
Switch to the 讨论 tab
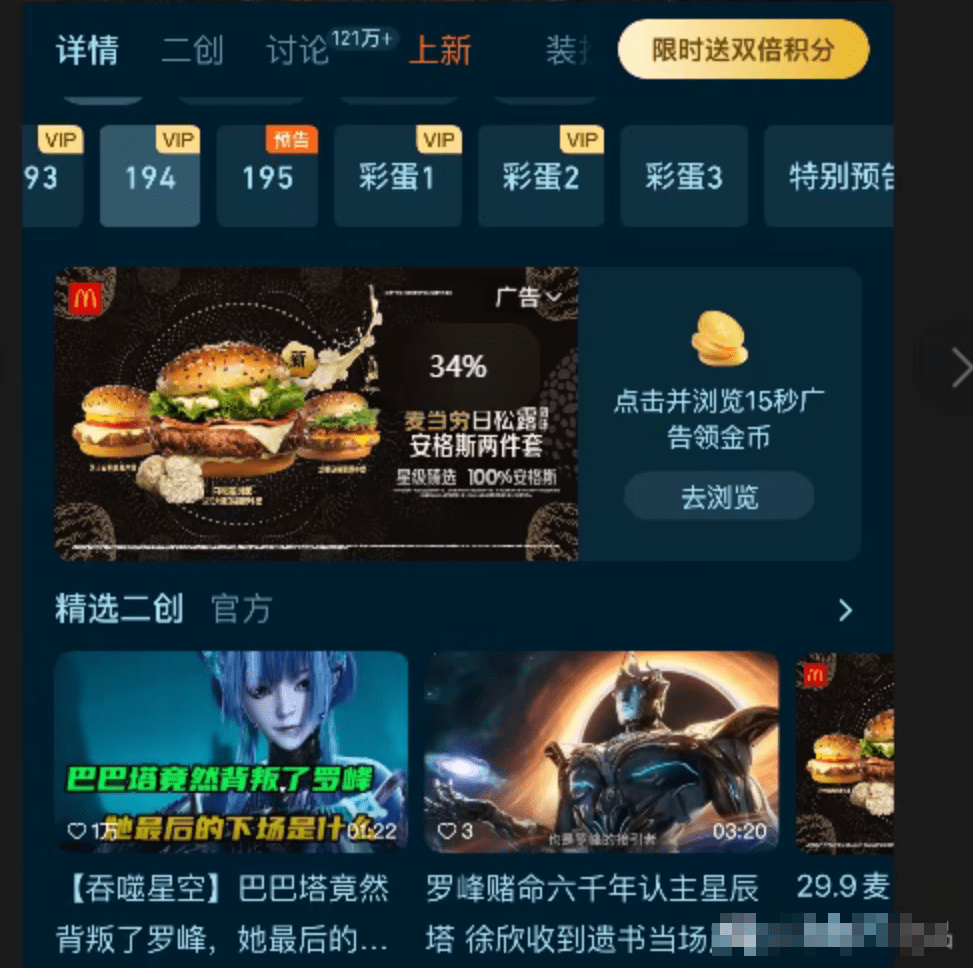pyautogui.click(x=297, y=50)
